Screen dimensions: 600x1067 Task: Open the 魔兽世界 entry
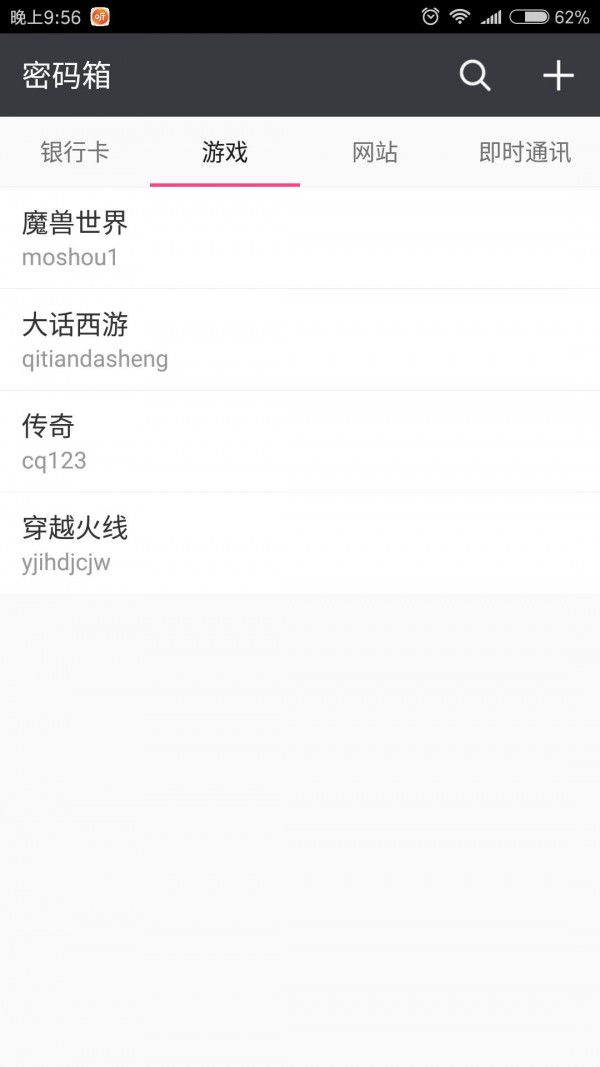click(x=300, y=238)
